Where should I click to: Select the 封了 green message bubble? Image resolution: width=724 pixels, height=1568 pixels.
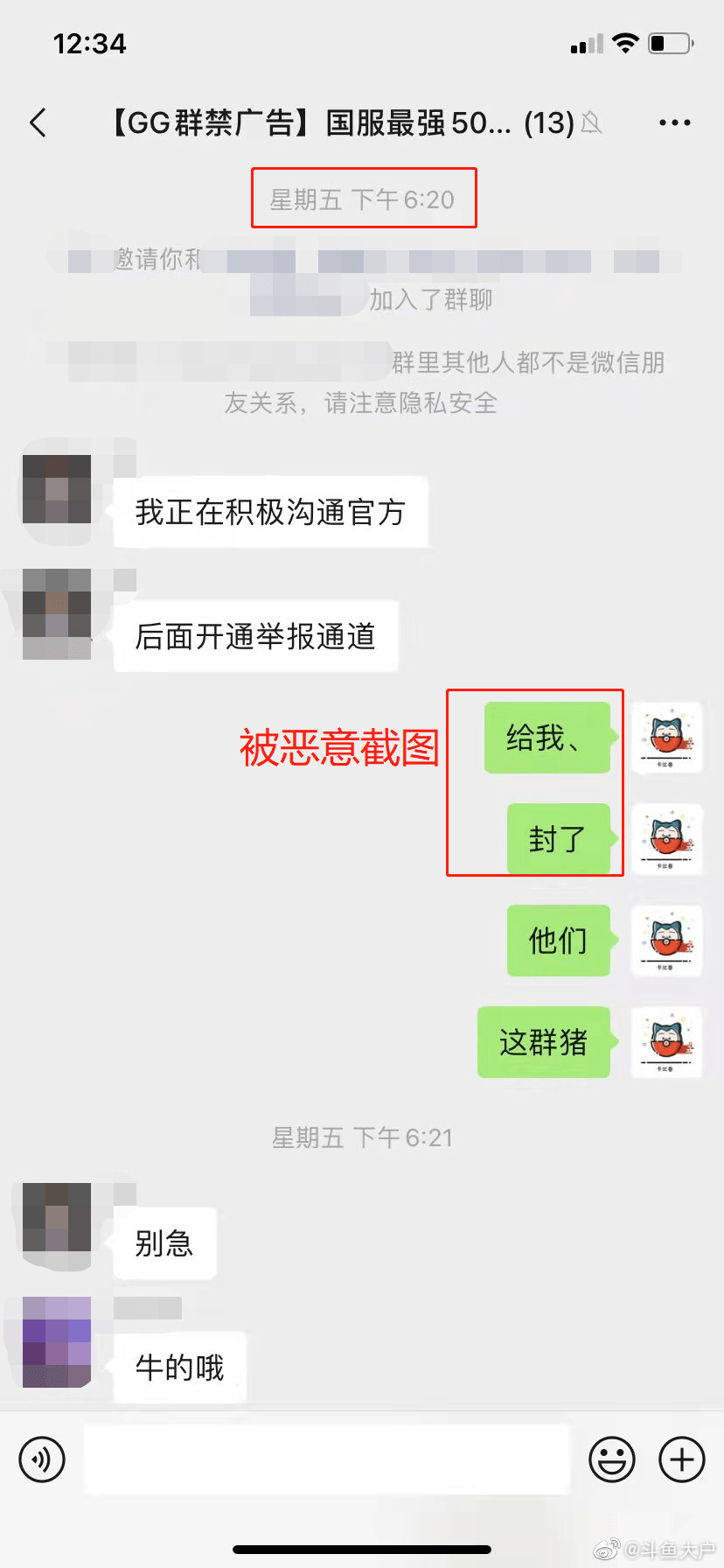(x=560, y=838)
